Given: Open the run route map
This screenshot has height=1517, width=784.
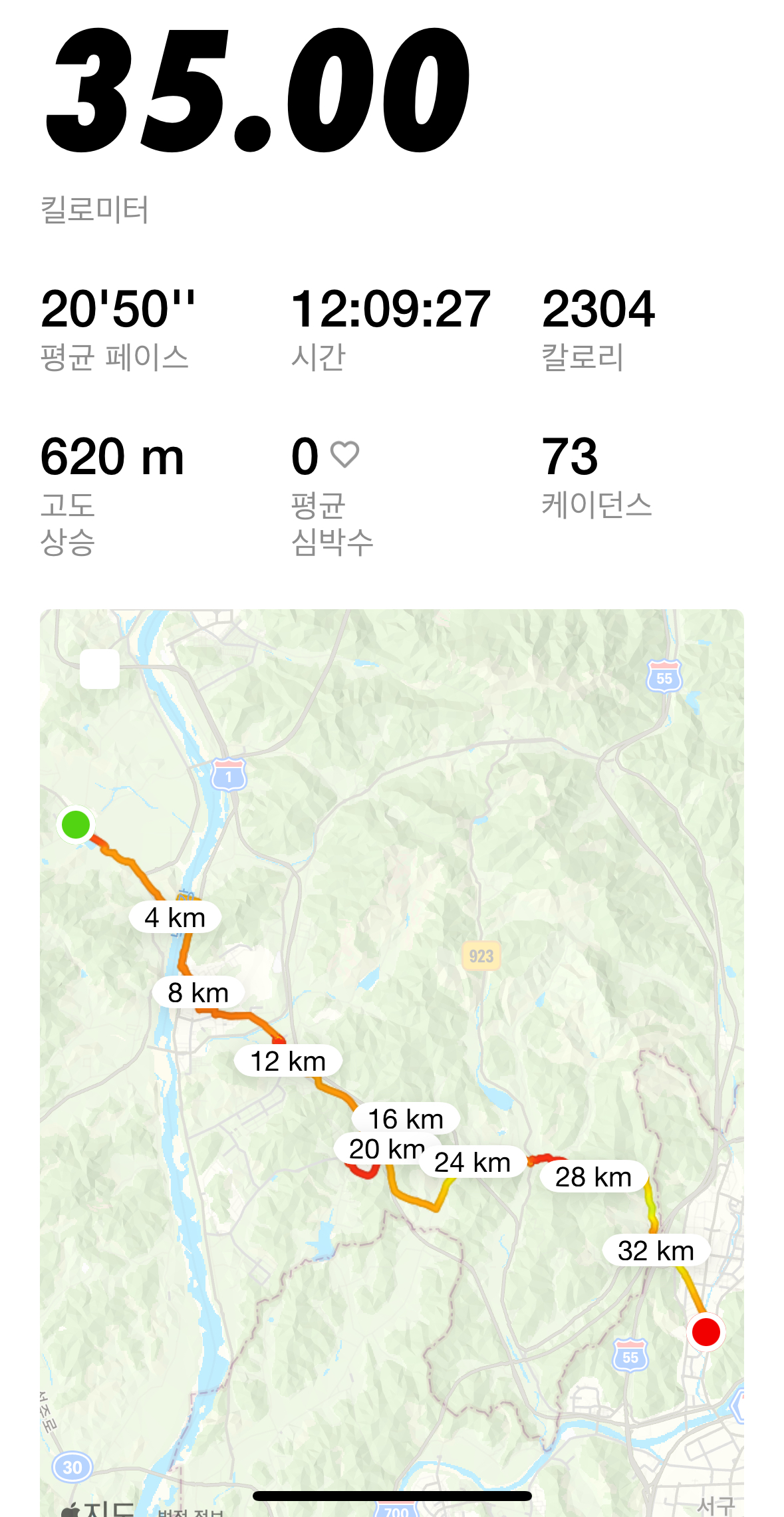Looking at the screenshot, I should click(x=392, y=1063).
